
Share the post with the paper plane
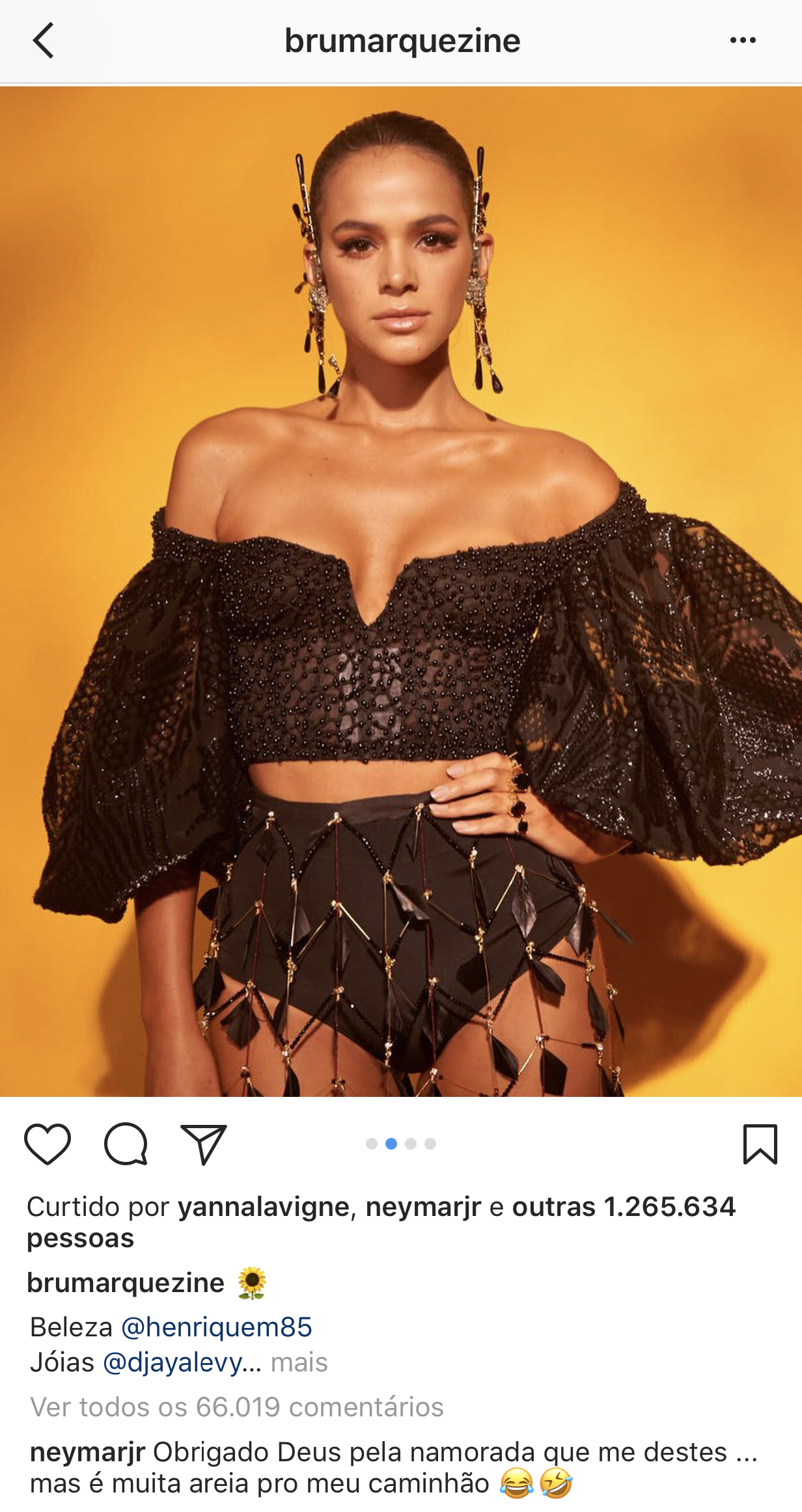tap(204, 1144)
